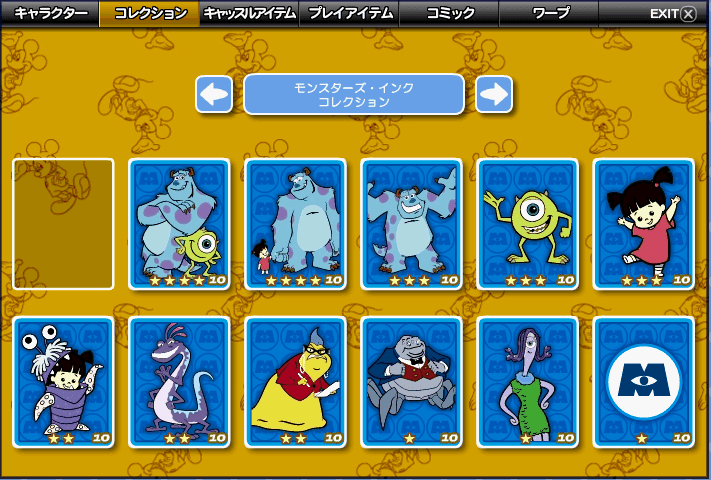Image resolution: width=711 pixels, height=480 pixels.
Task: Open the Sulley and Mike card
Action: tap(180, 224)
